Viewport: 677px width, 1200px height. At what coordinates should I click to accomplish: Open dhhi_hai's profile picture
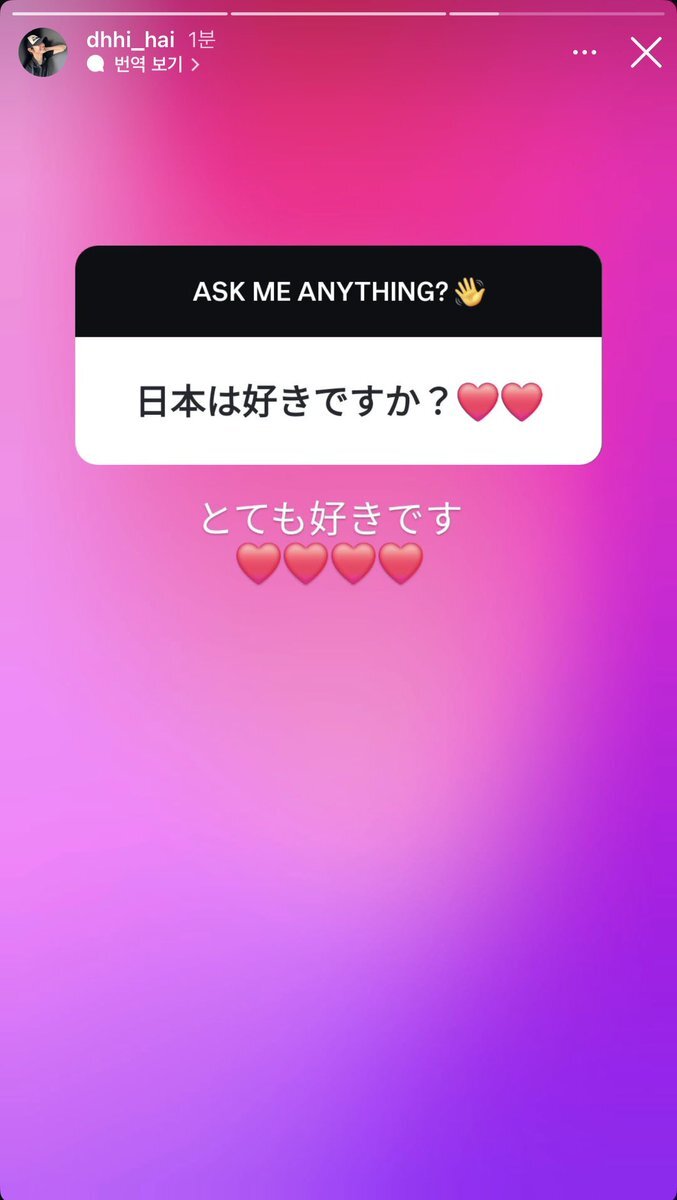click(43, 52)
